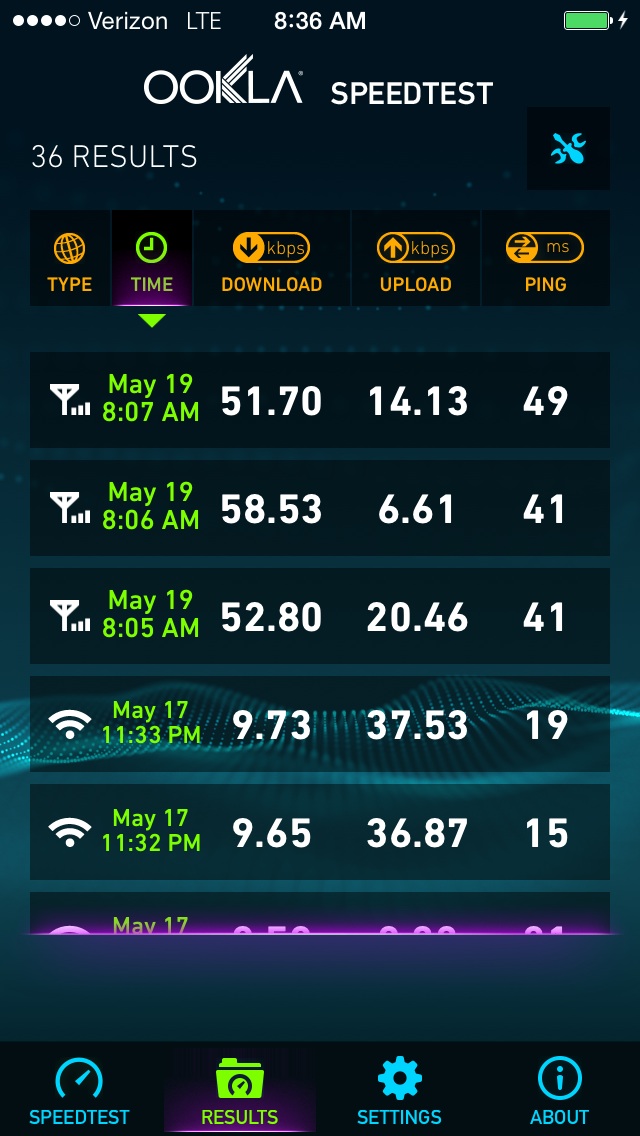Sort results by Download speed
Image resolution: width=640 pixels, height=1136 pixels.
[271, 260]
